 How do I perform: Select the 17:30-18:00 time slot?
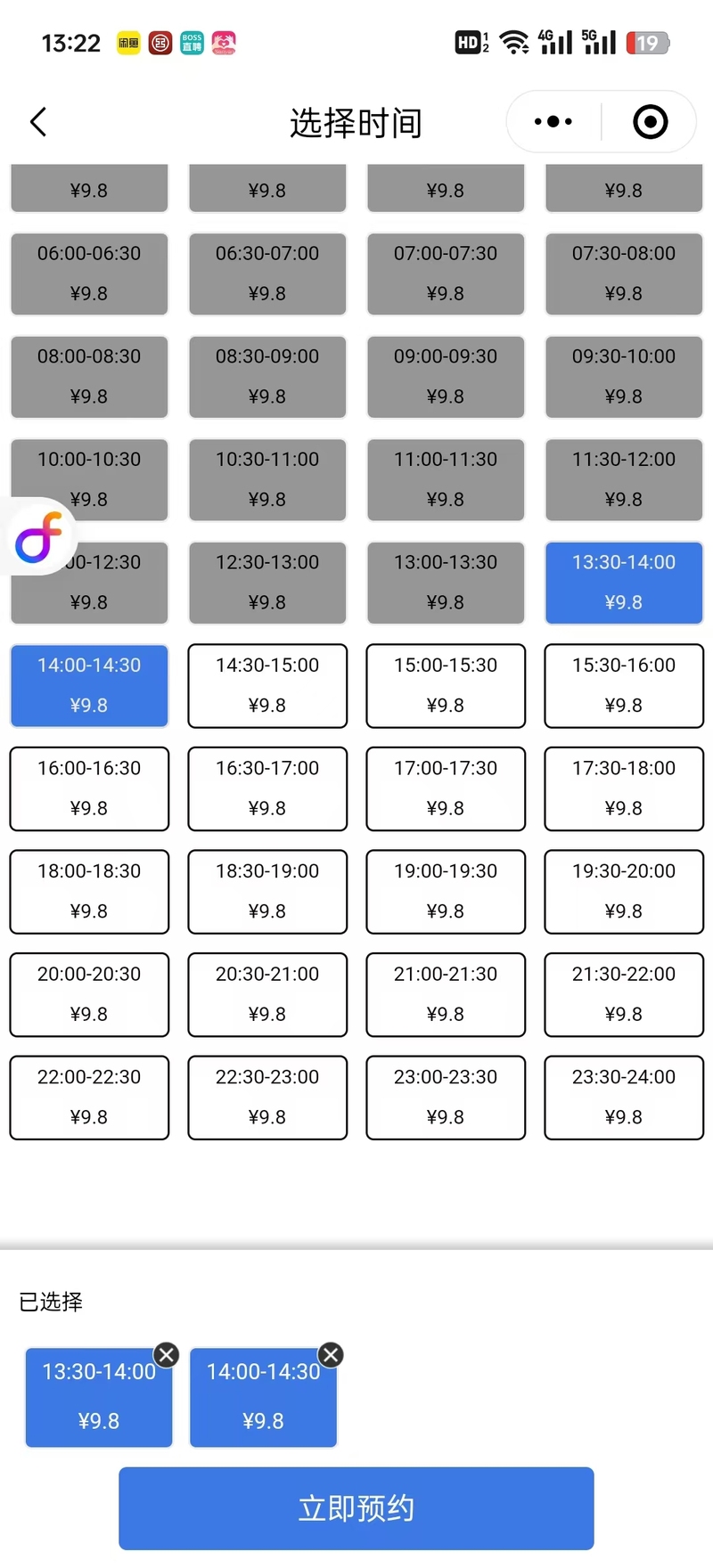coord(624,788)
